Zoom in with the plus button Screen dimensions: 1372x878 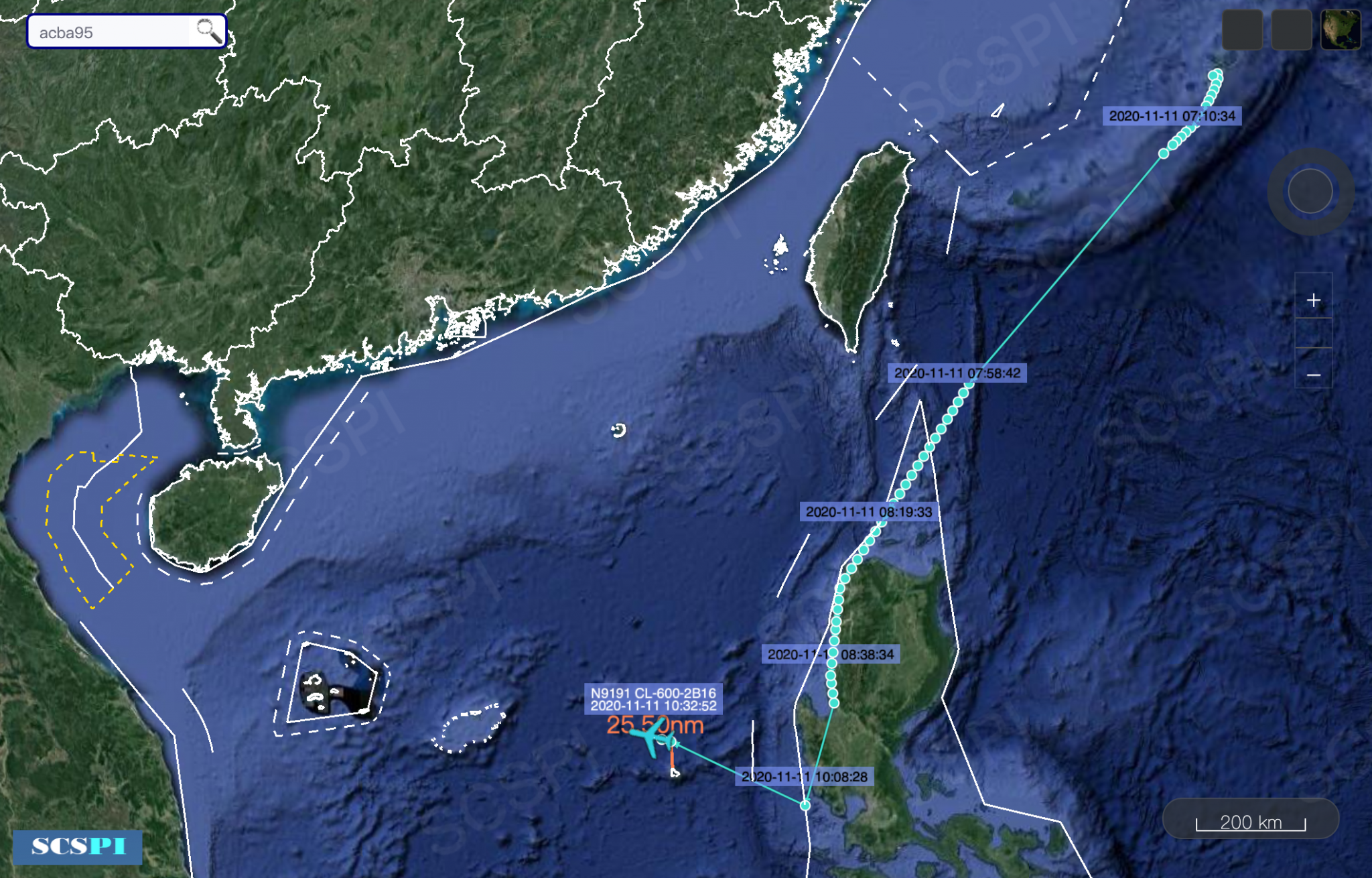point(1313,300)
